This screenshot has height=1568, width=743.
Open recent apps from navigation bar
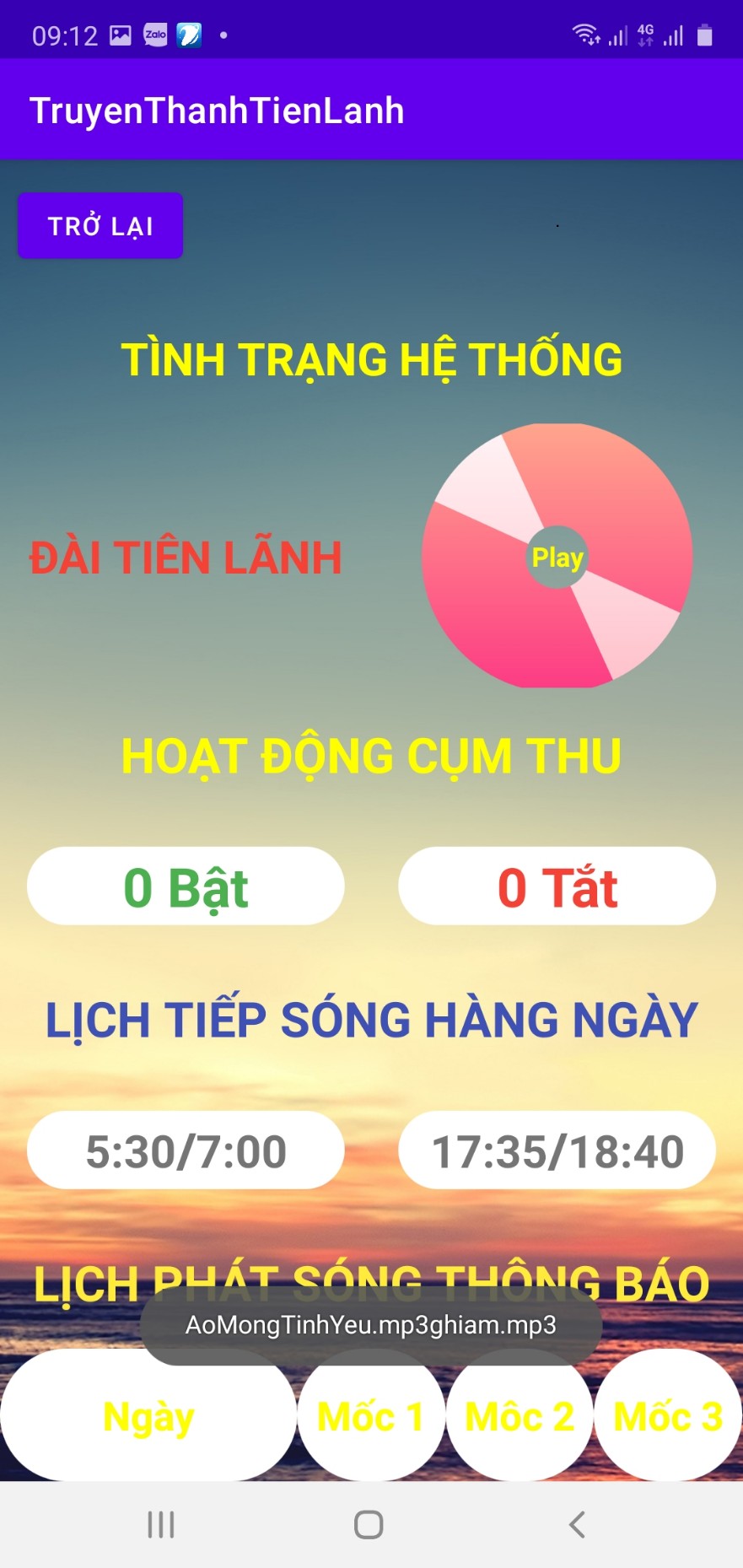pos(160,1524)
